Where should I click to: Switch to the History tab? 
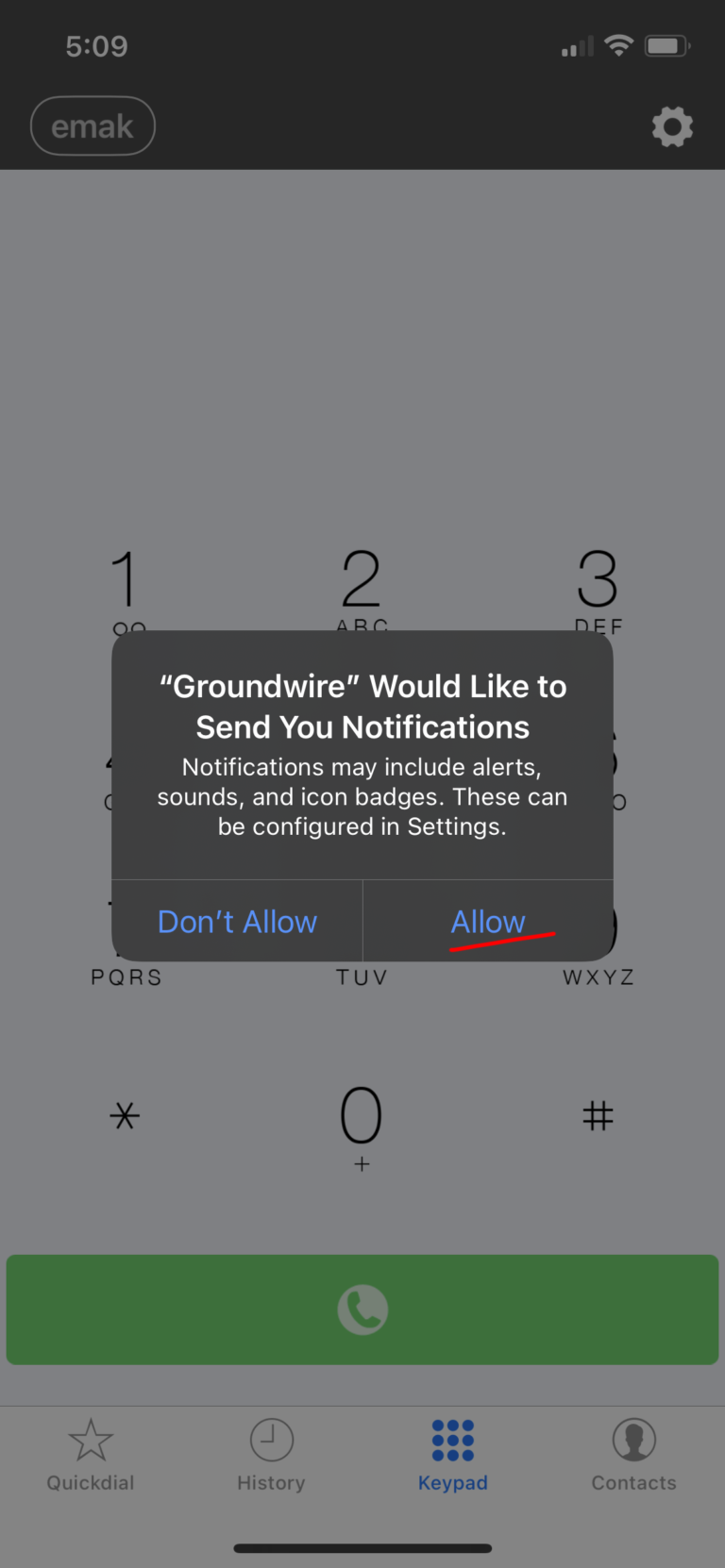271,1458
